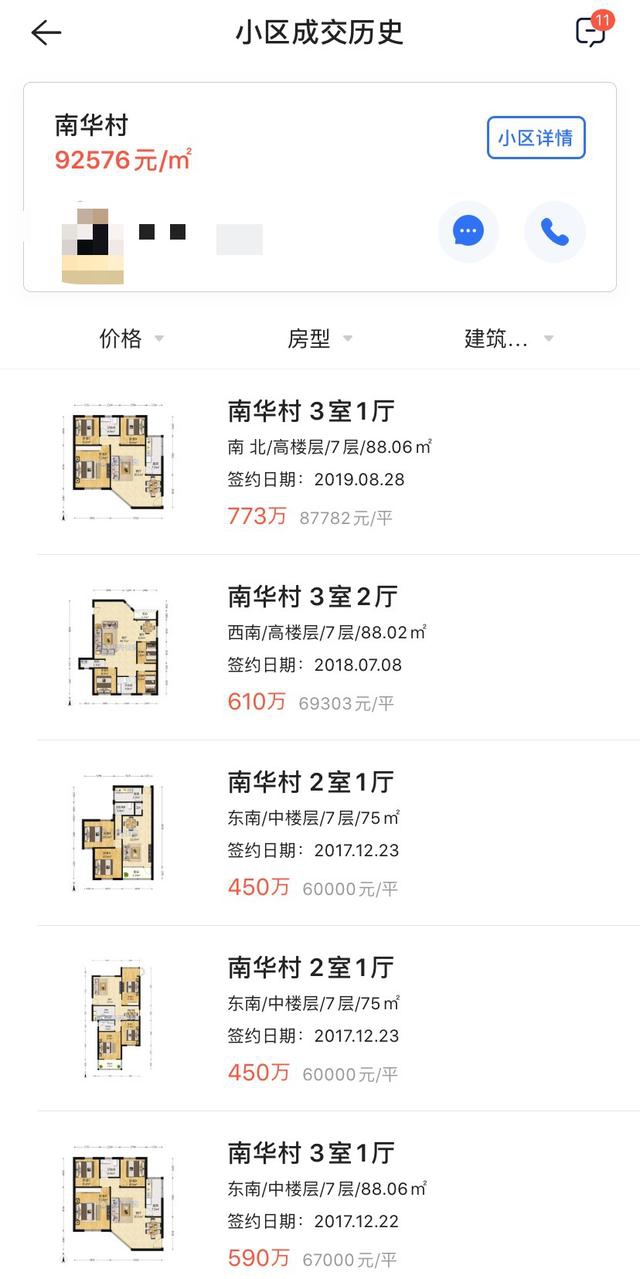
Task: Expand the 建筑 filter dropdown
Action: [x=508, y=339]
